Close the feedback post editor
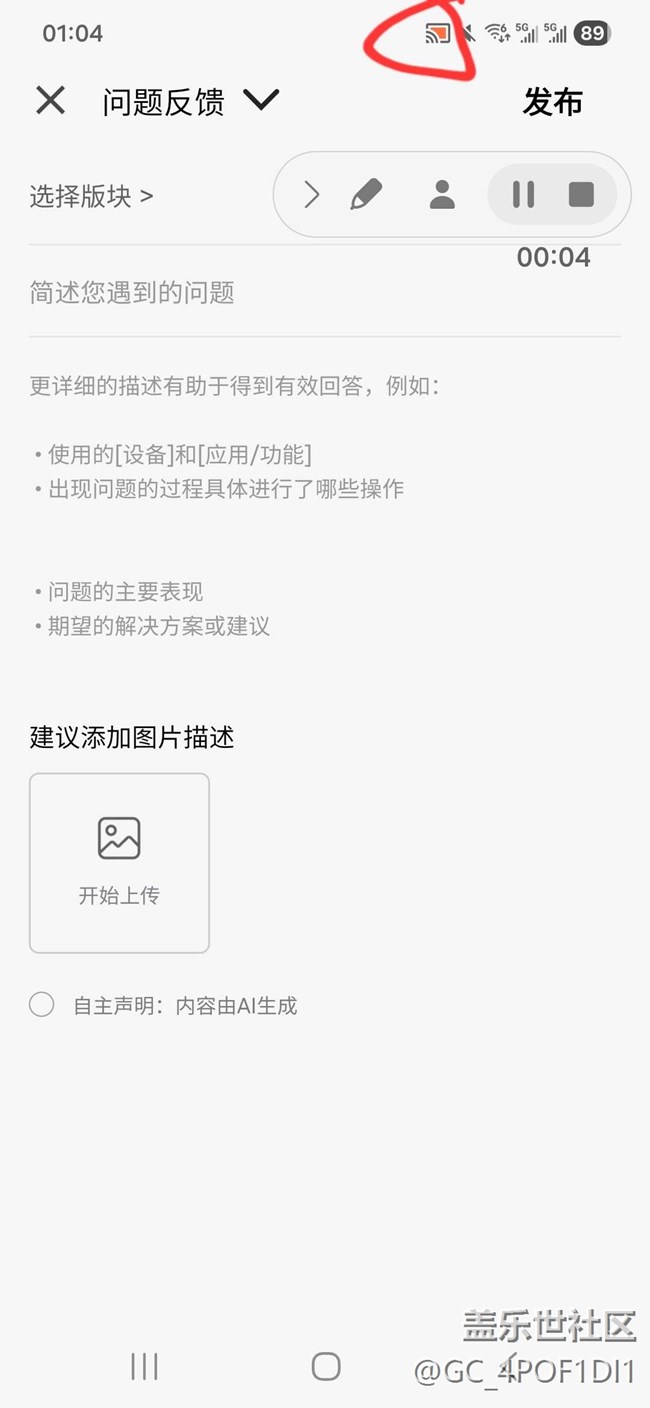This screenshot has width=650, height=1408. pyautogui.click(x=50, y=100)
